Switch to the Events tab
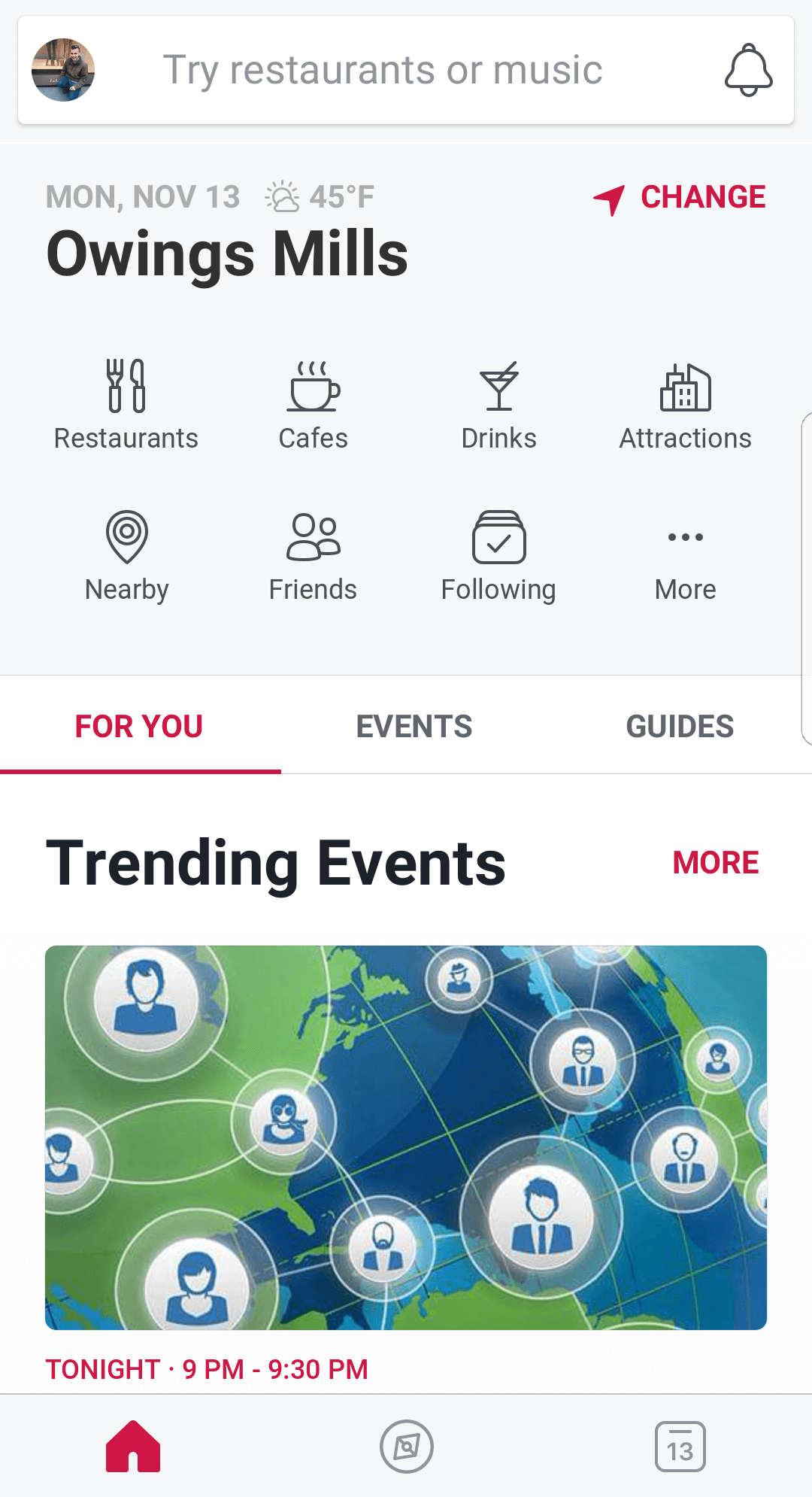This screenshot has width=812, height=1497. tap(414, 726)
